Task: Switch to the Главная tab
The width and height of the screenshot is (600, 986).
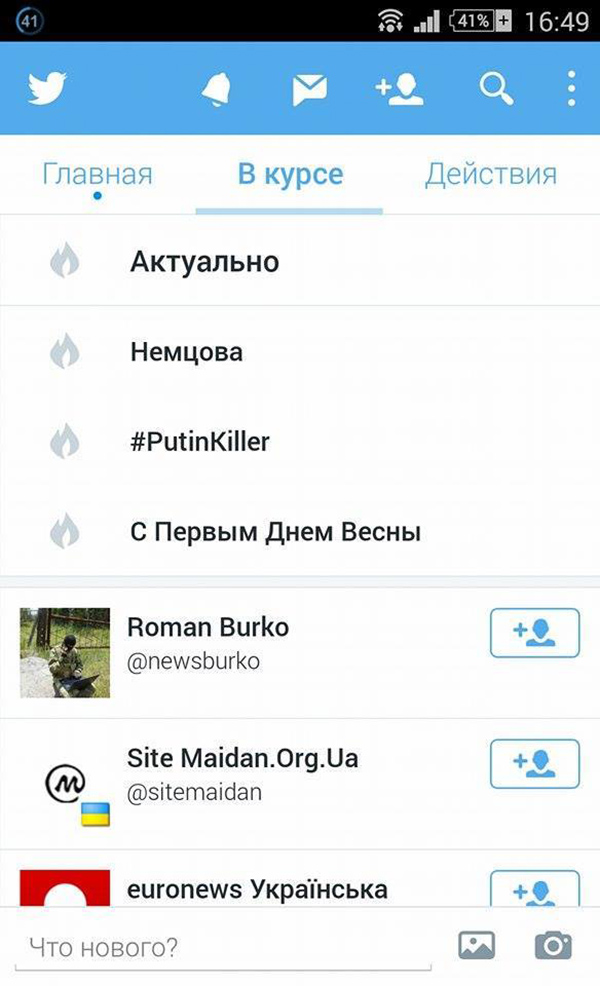Action: 97,175
